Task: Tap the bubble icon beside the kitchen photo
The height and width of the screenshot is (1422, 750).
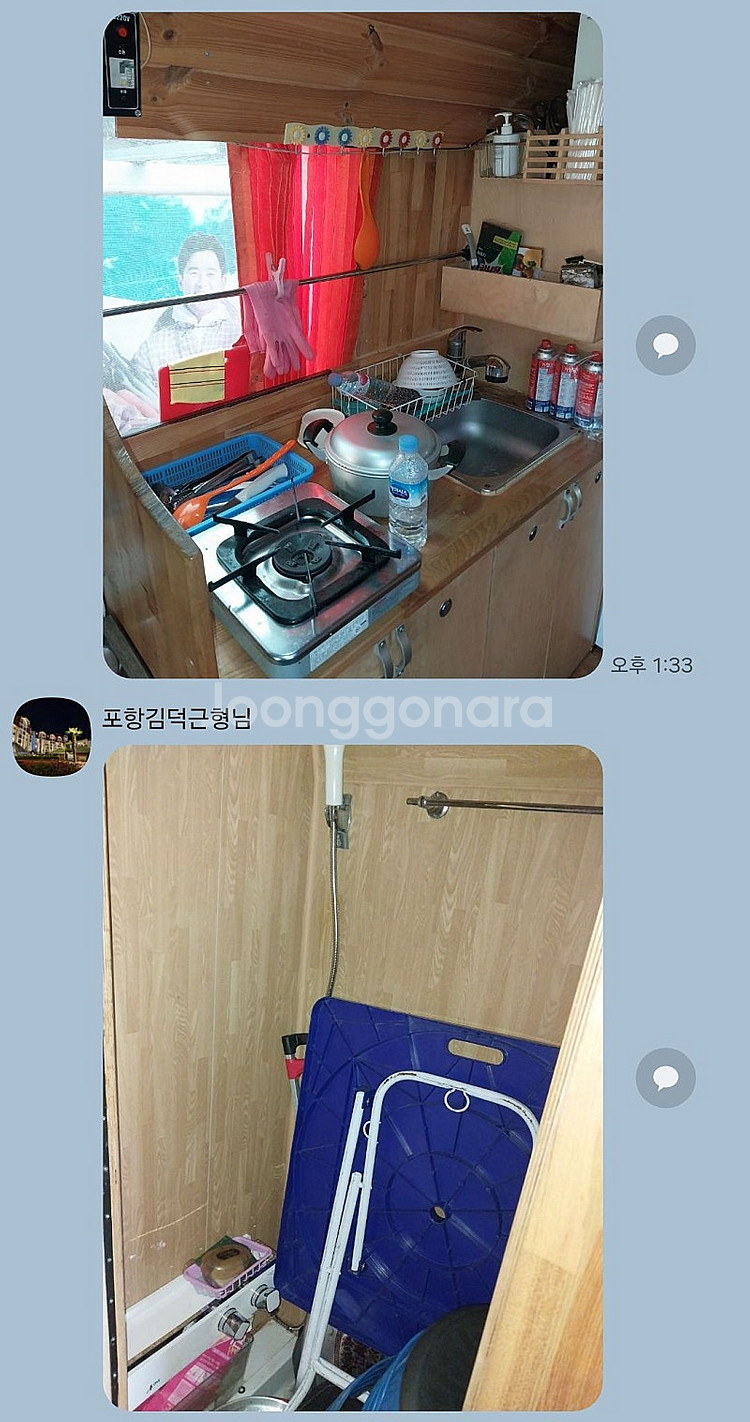Action: (665, 345)
